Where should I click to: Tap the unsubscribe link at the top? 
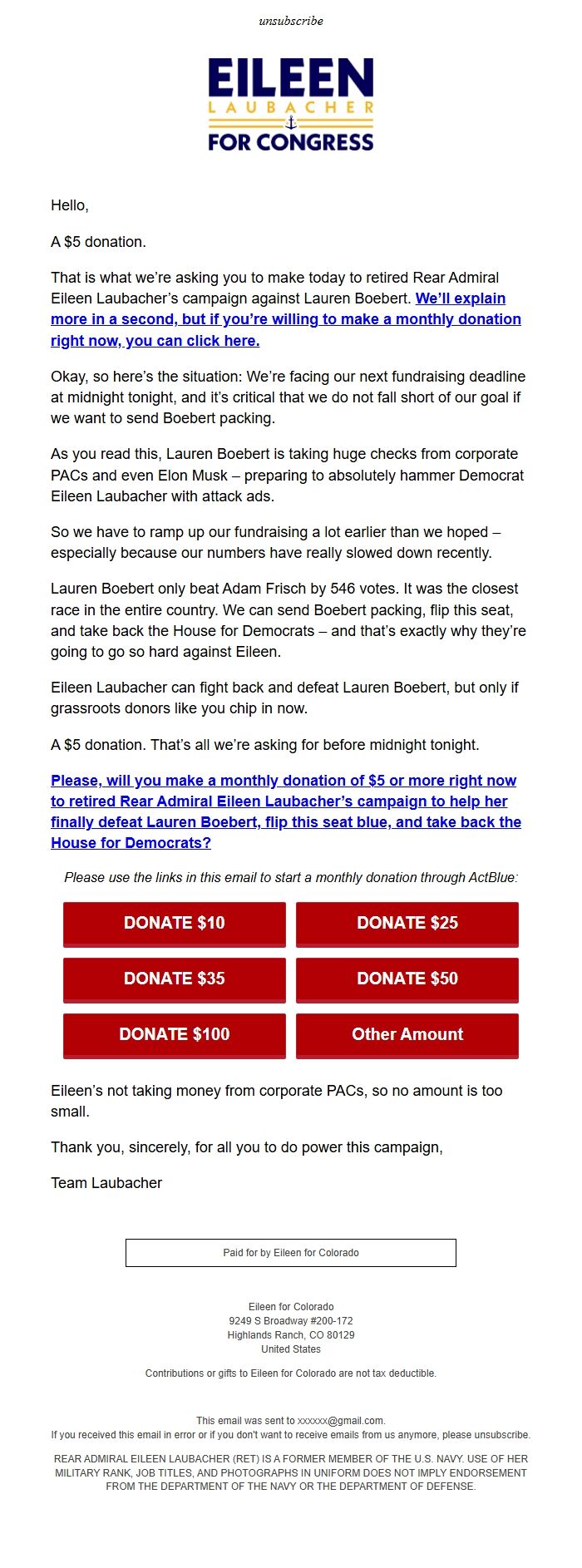(x=290, y=21)
